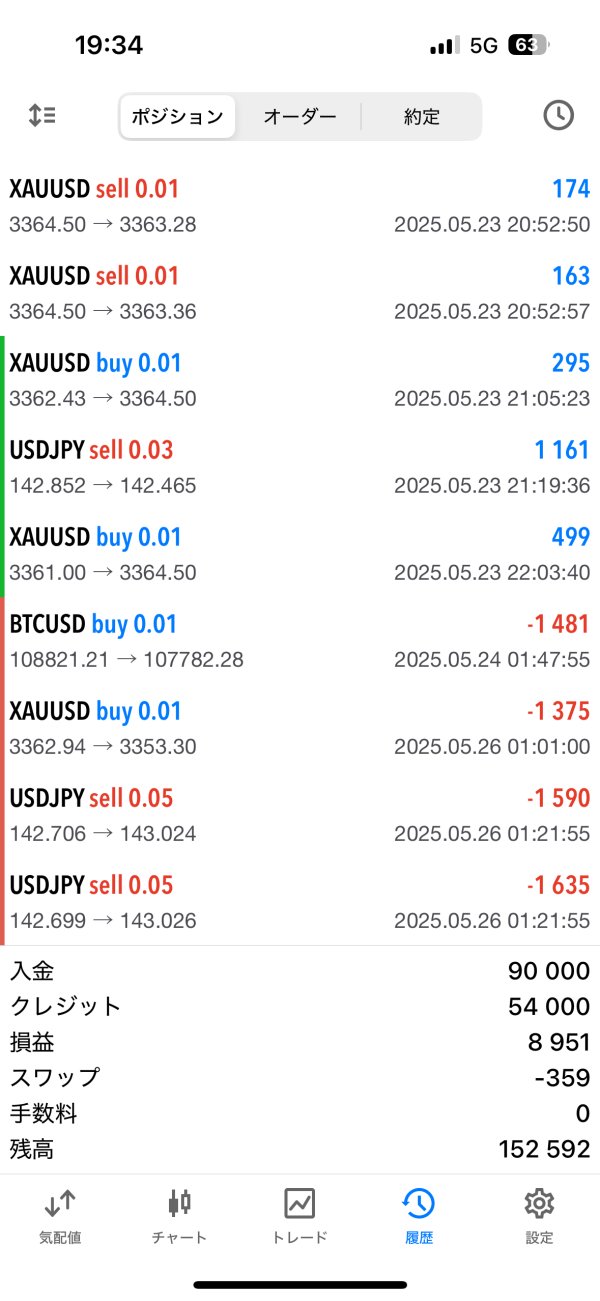Go to the 気配値 tab

(60, 1215)
